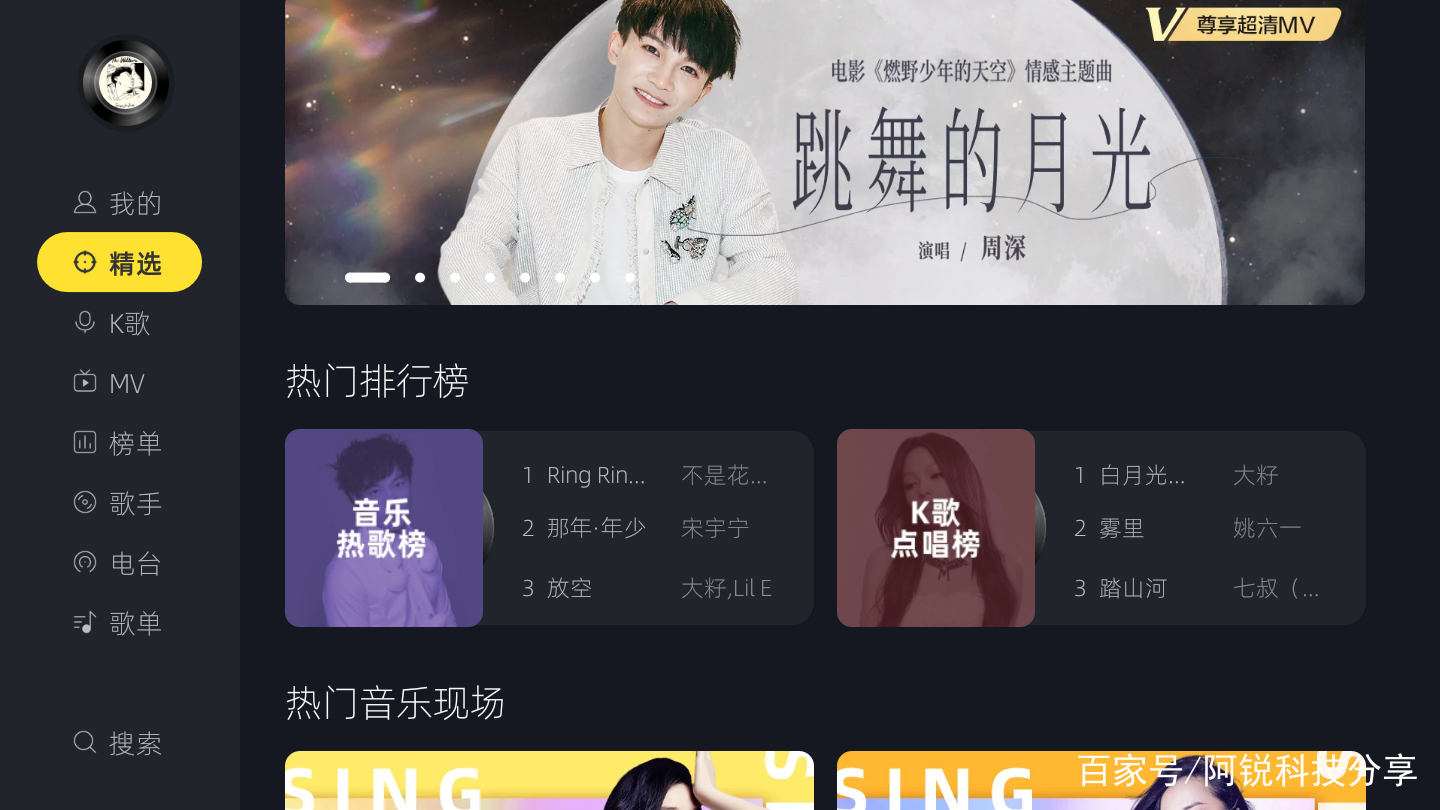Open the 歌手 section
The width and height of the screenshot is (1440, 810).
coord(119,503)
